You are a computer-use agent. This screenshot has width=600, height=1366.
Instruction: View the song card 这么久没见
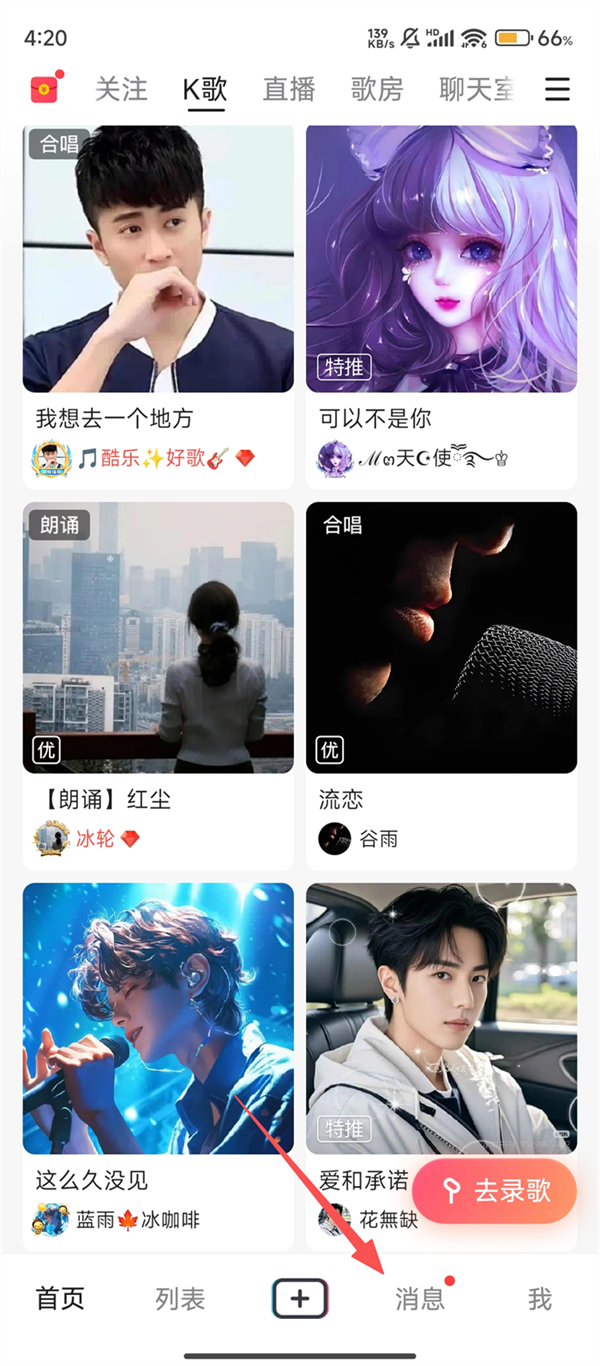tap(158, 1018)
